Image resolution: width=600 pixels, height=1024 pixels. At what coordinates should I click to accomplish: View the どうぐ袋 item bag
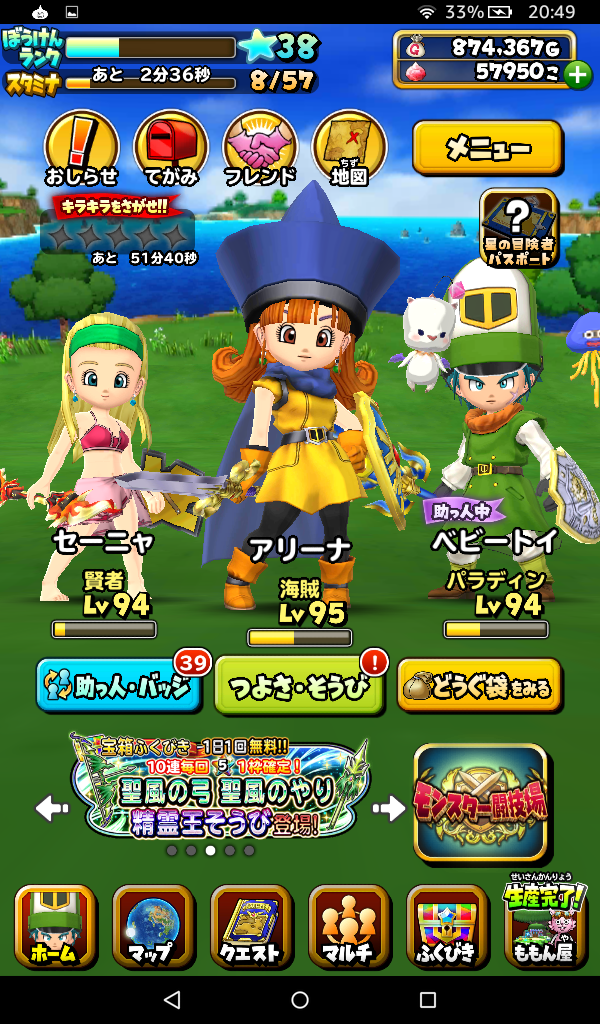pyautogui.click(x=478, y=686)
